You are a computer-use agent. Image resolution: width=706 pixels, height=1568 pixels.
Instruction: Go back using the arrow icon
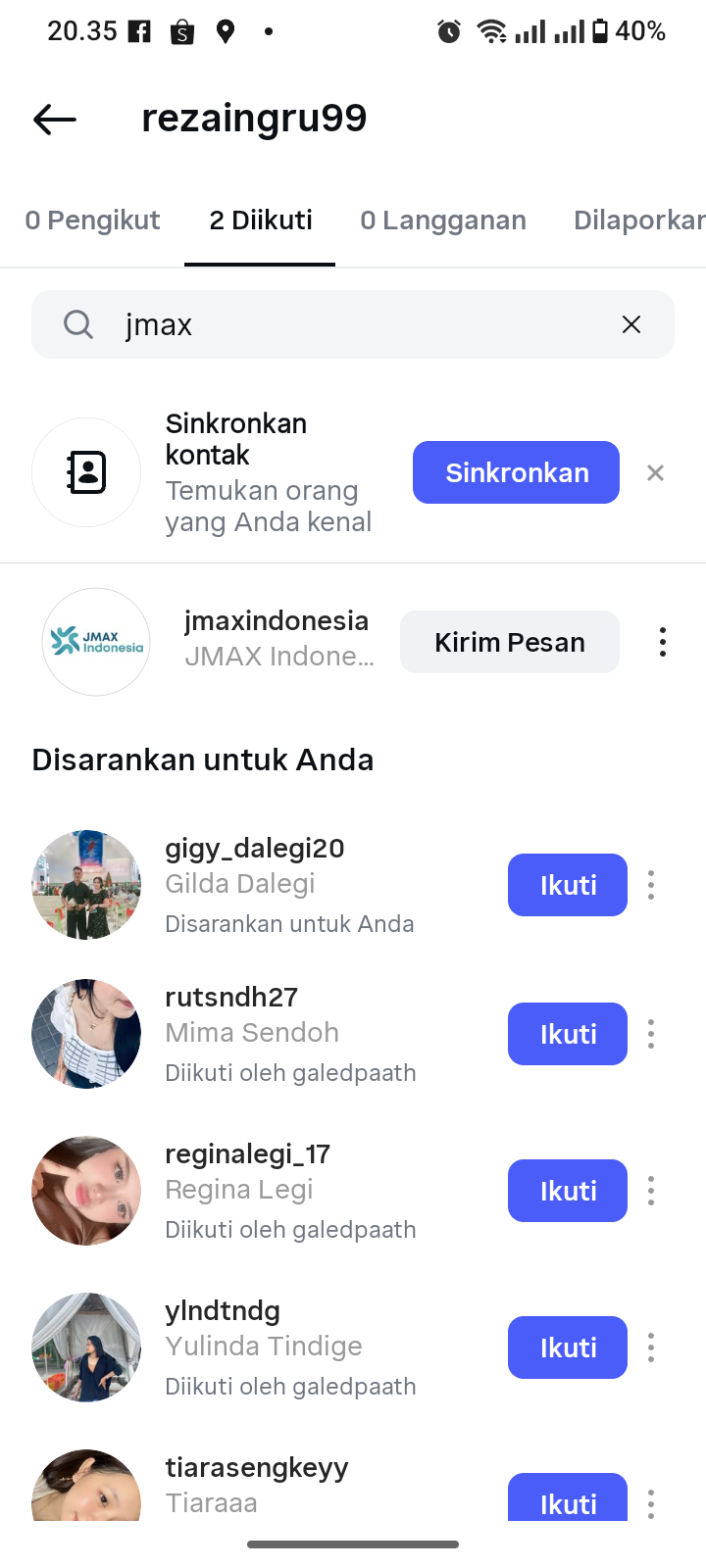tap(55, 120)
